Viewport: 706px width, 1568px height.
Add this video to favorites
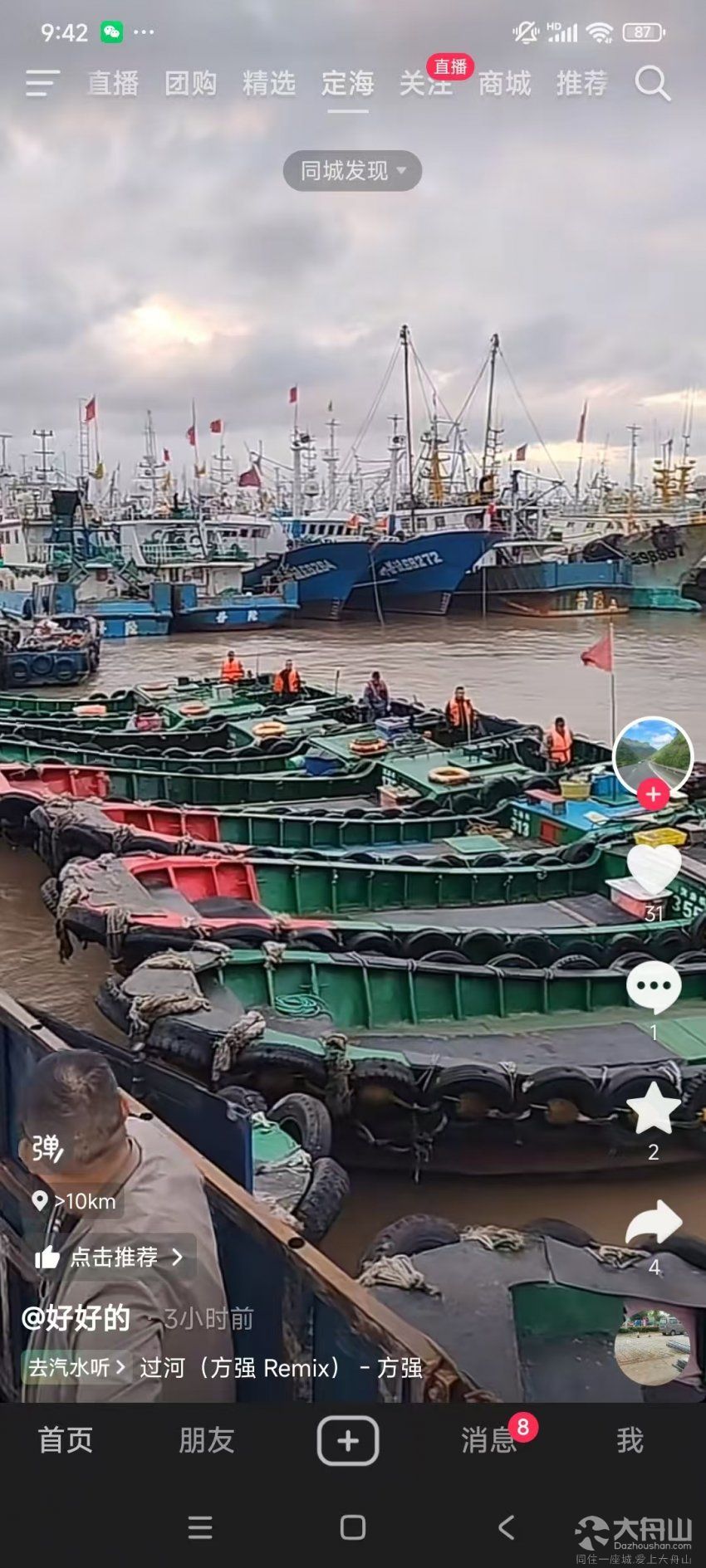point(654,1108)
